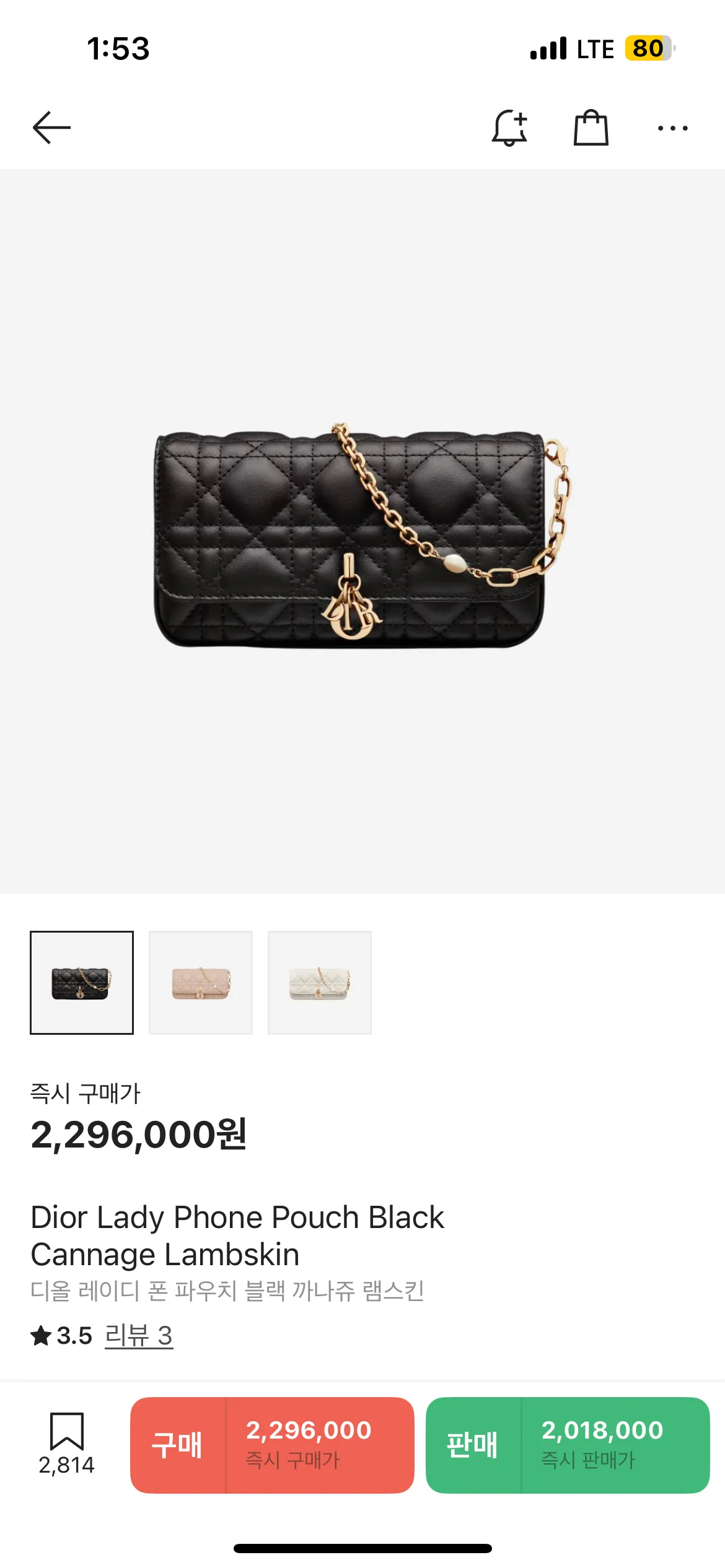Tap the red 구매 buy button
725x1568 pixels.
coord(272,1445)
